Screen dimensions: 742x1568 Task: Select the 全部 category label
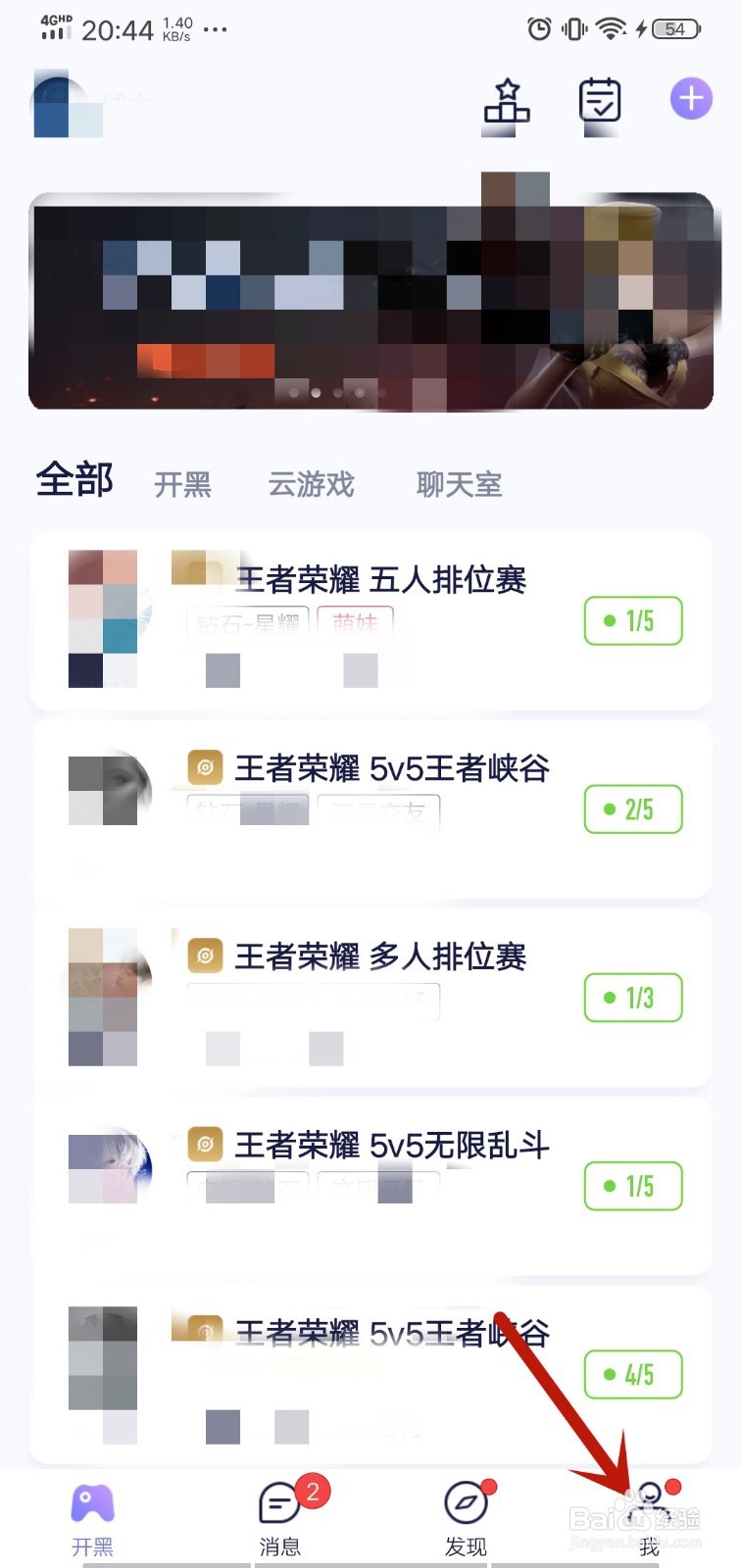(74, 480)
